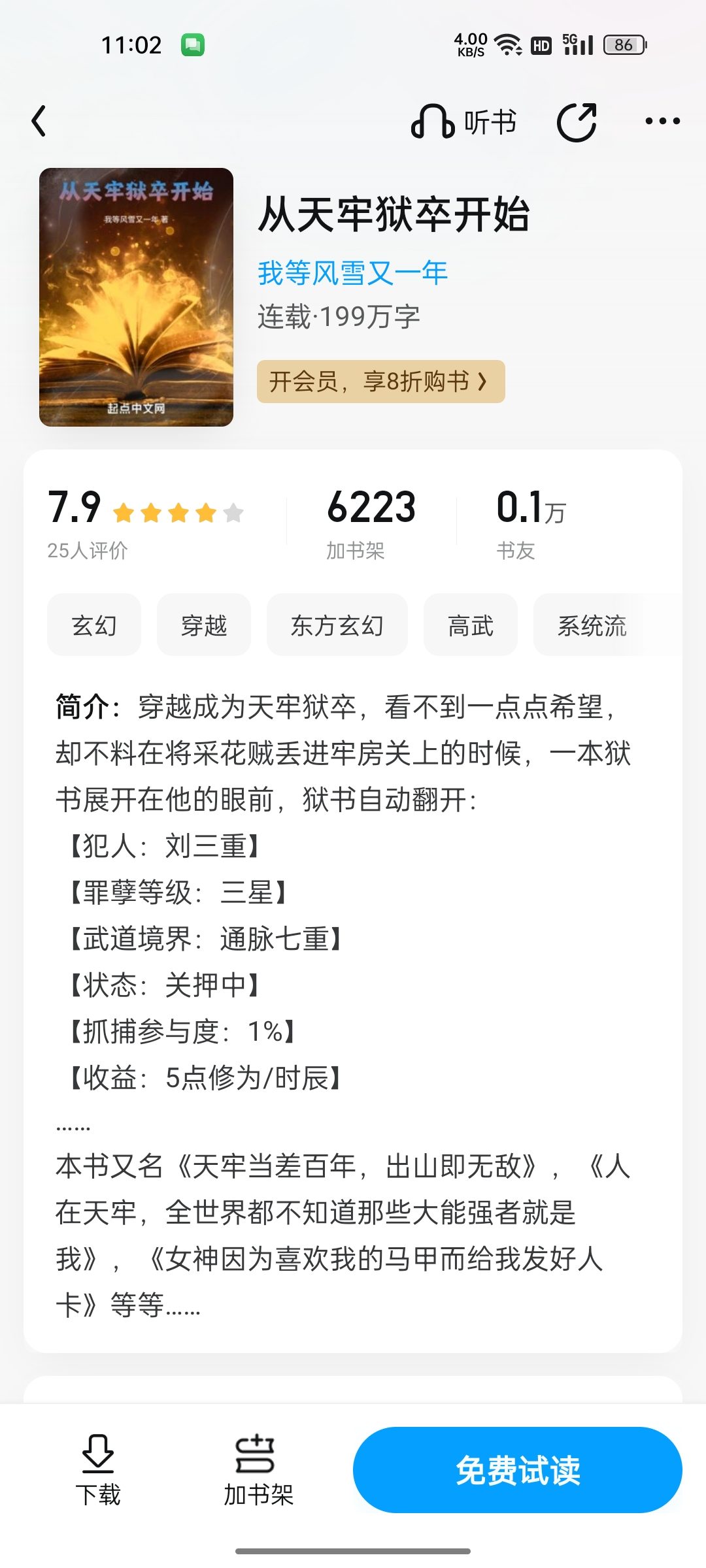This screenshot has height=1568, width=706.
Task: Select the 东方玄幻 tag chip
Action: [x=337, y=625]
